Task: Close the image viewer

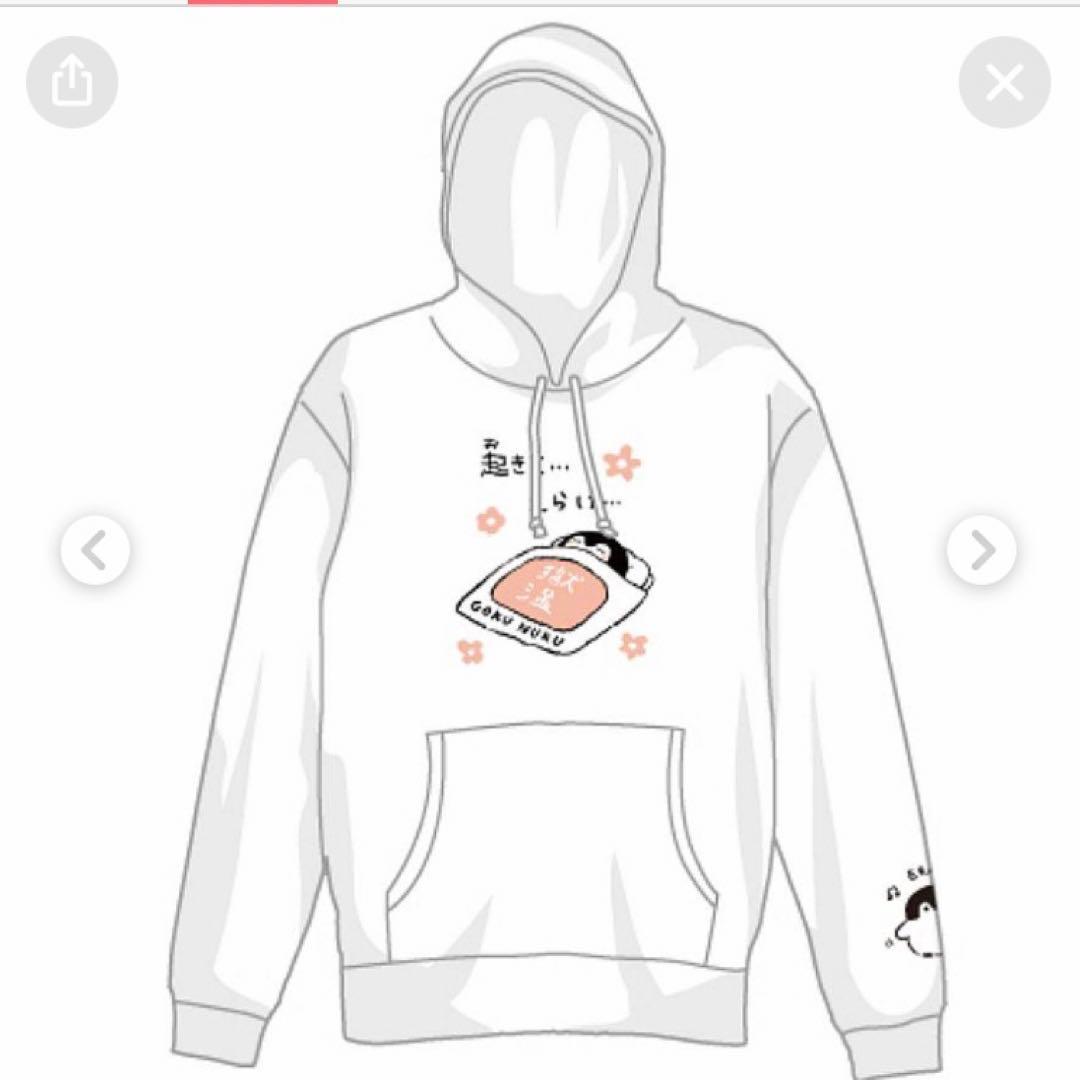Action: [x=1004, y=83]
